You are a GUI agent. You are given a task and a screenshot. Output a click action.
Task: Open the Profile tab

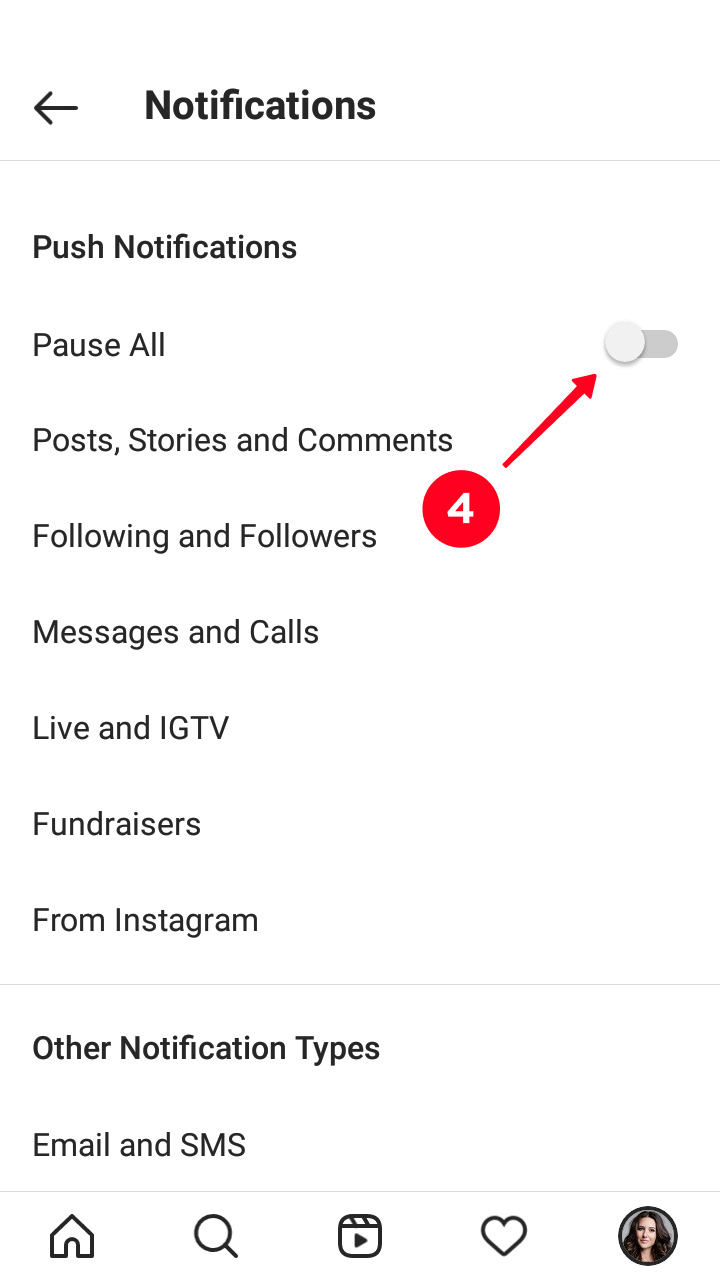647,1237
